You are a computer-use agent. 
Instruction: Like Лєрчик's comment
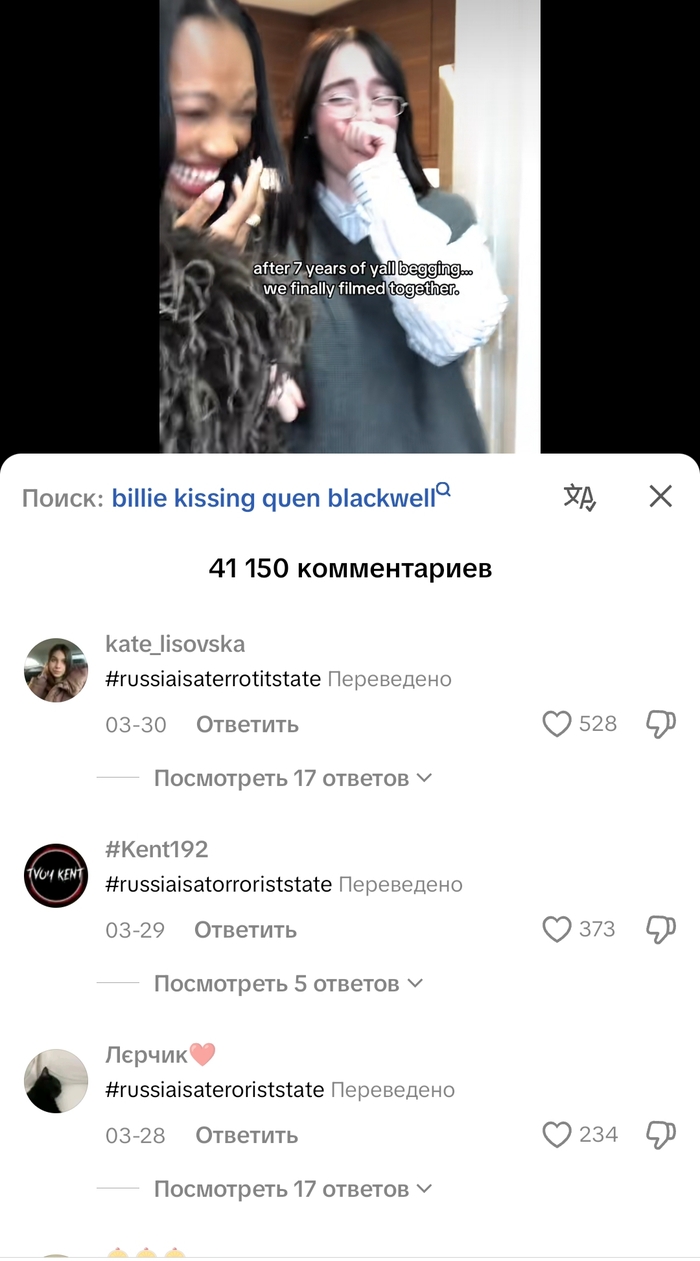[x=557, y=1135]
